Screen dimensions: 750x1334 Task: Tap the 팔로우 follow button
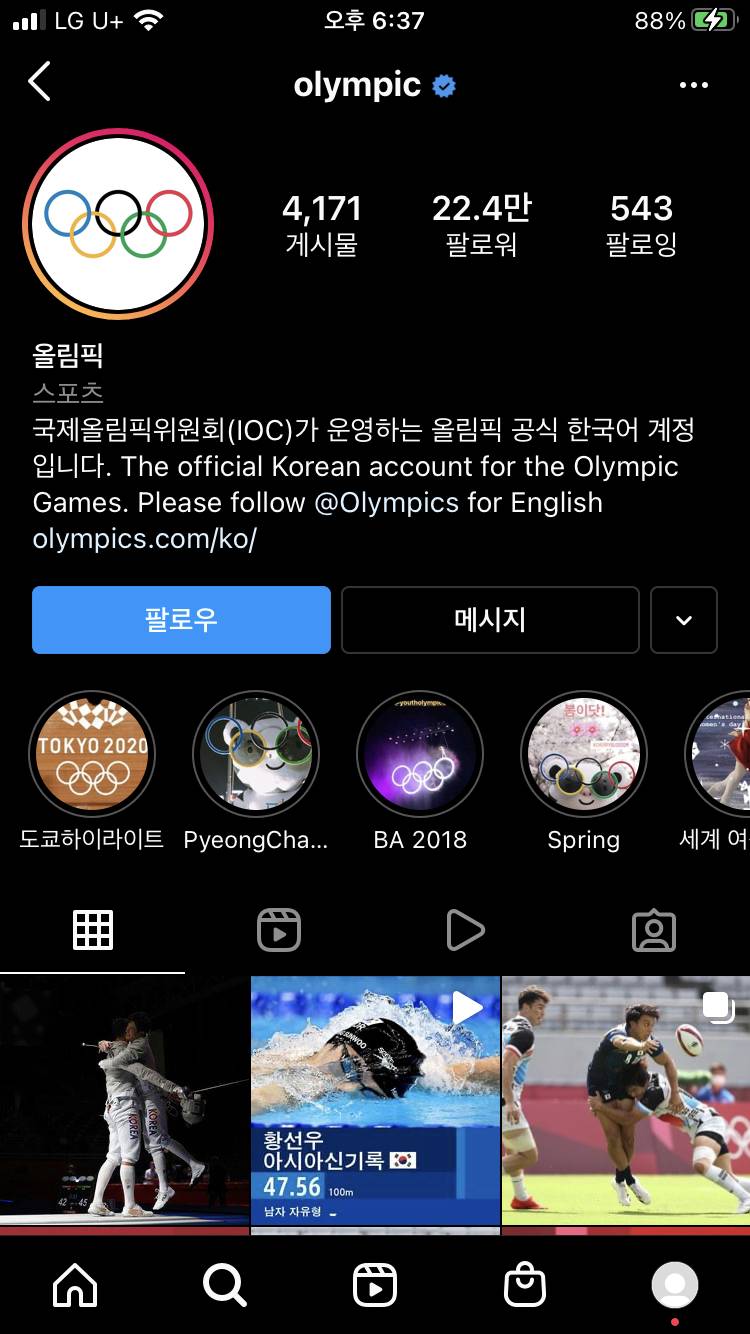(x=181, y=620)
